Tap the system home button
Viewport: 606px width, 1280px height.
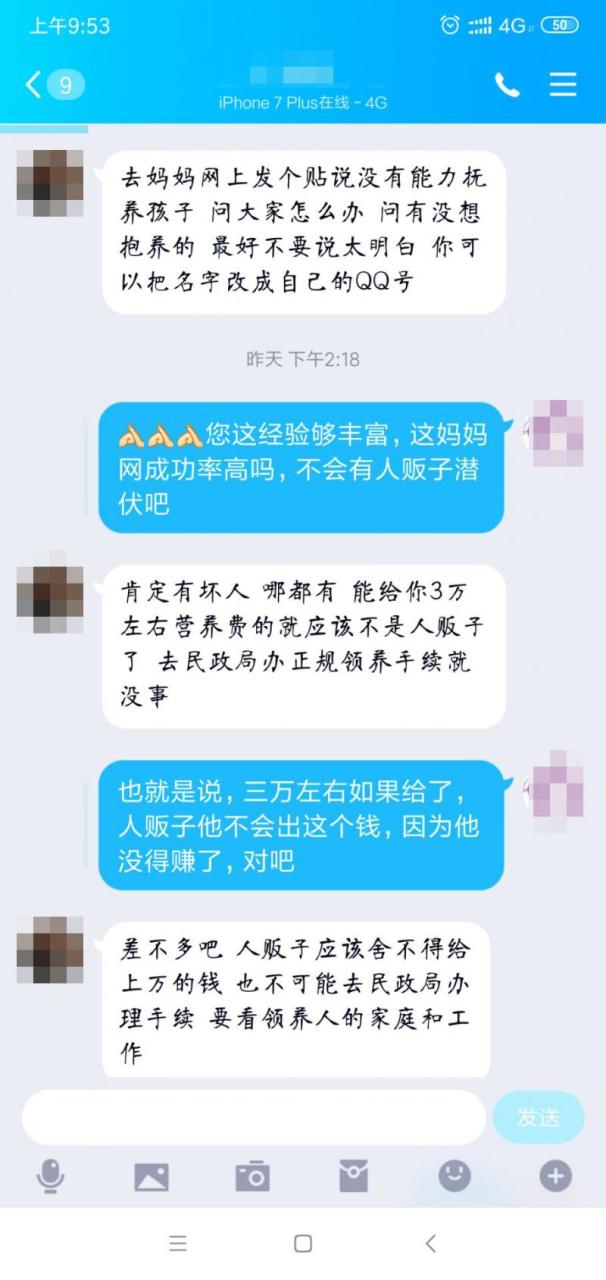pos(303,1243)
